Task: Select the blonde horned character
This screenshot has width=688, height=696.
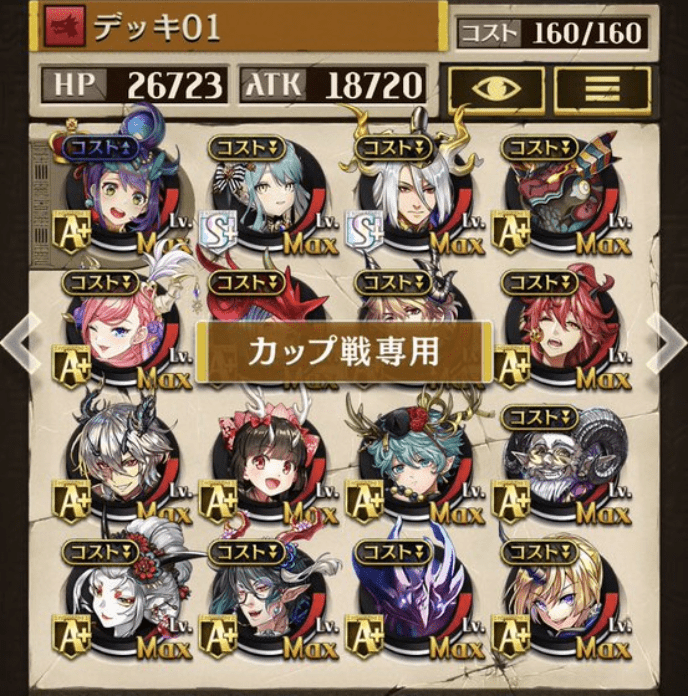Action: (x=560, y=598)
